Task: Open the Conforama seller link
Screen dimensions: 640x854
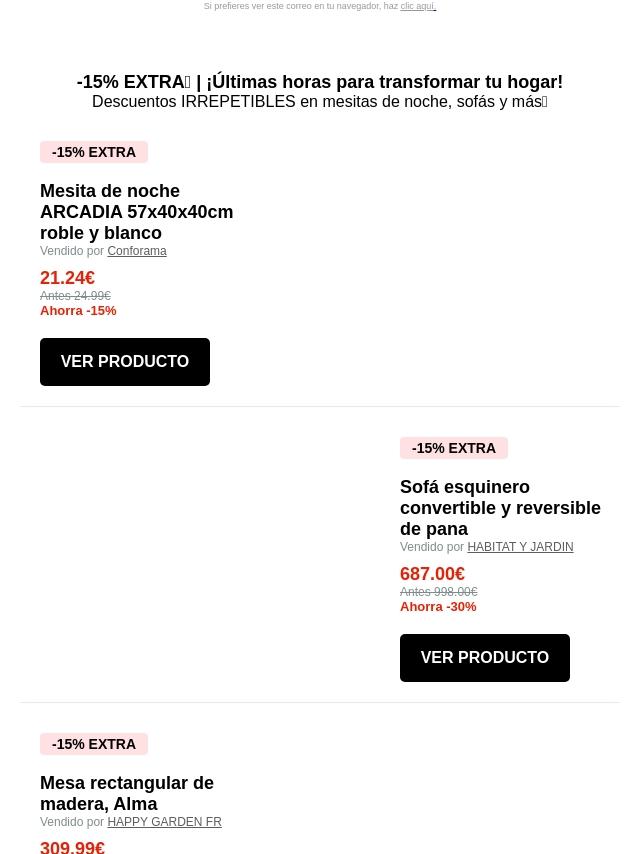Action: tap(137, 251)
